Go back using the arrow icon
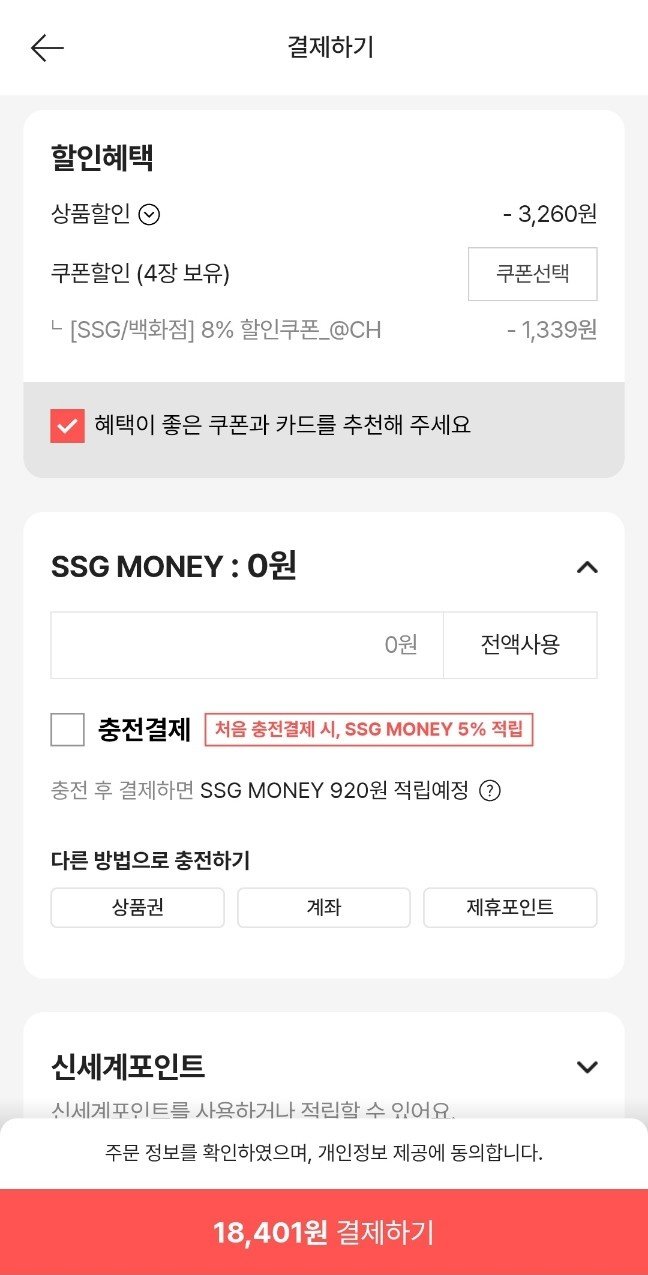 pyautogui.click(x=47, y=48)
